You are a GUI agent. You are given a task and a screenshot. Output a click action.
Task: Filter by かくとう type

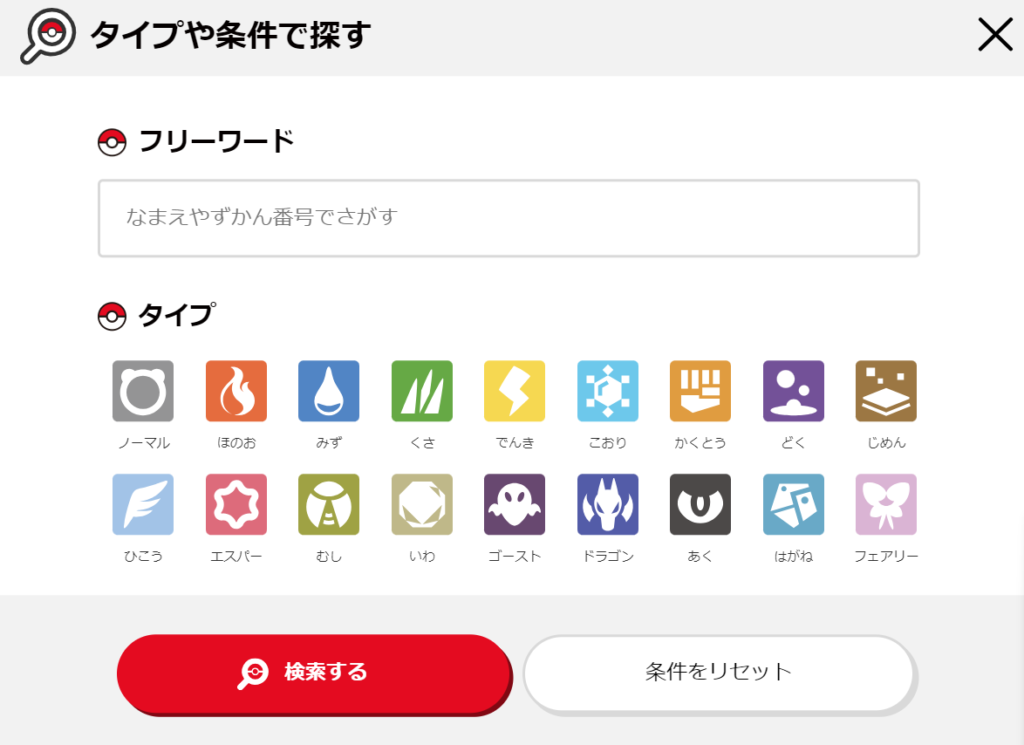click(700, 391)
